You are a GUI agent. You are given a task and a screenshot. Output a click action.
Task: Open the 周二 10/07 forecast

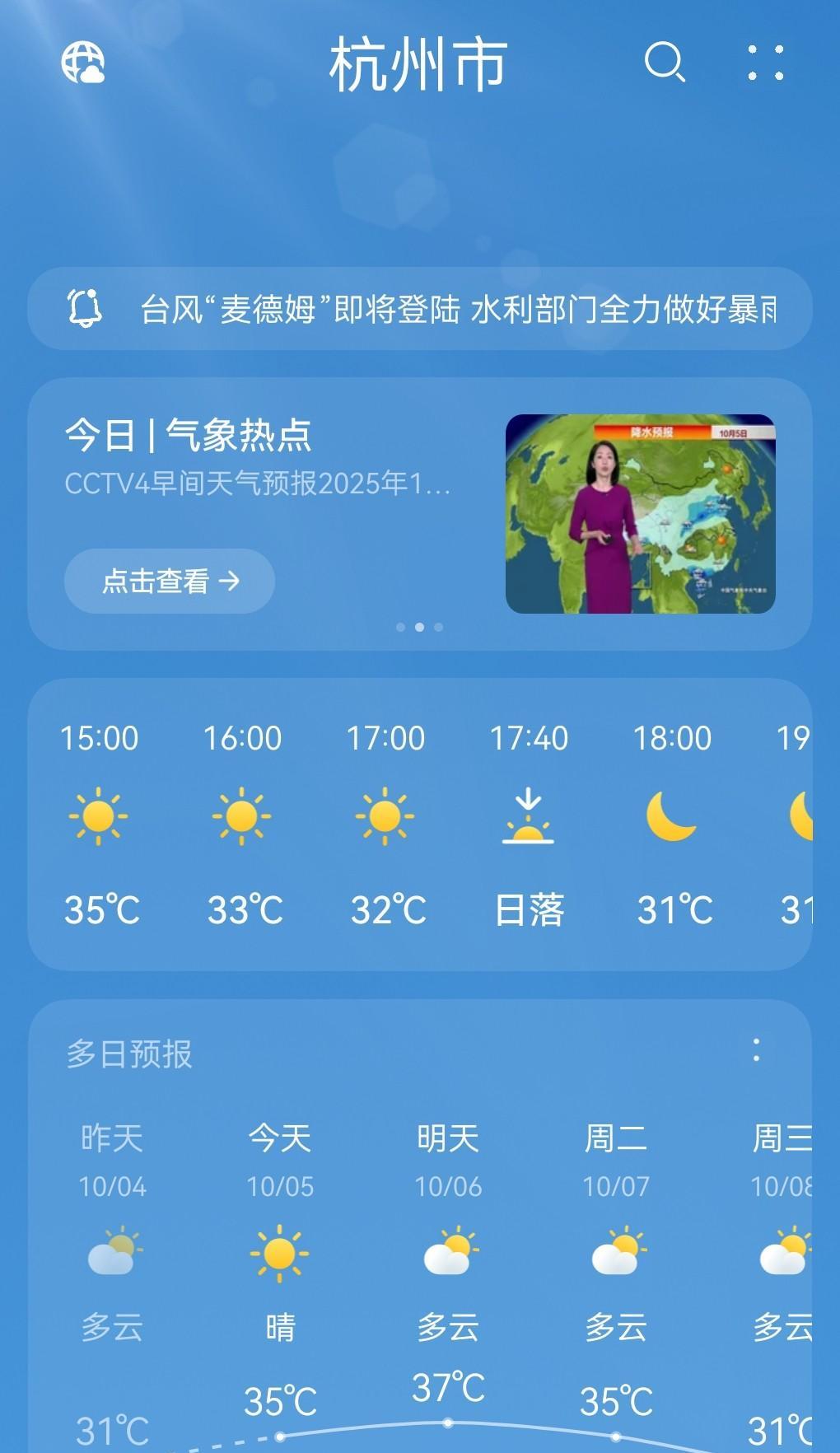point(616,1252)
